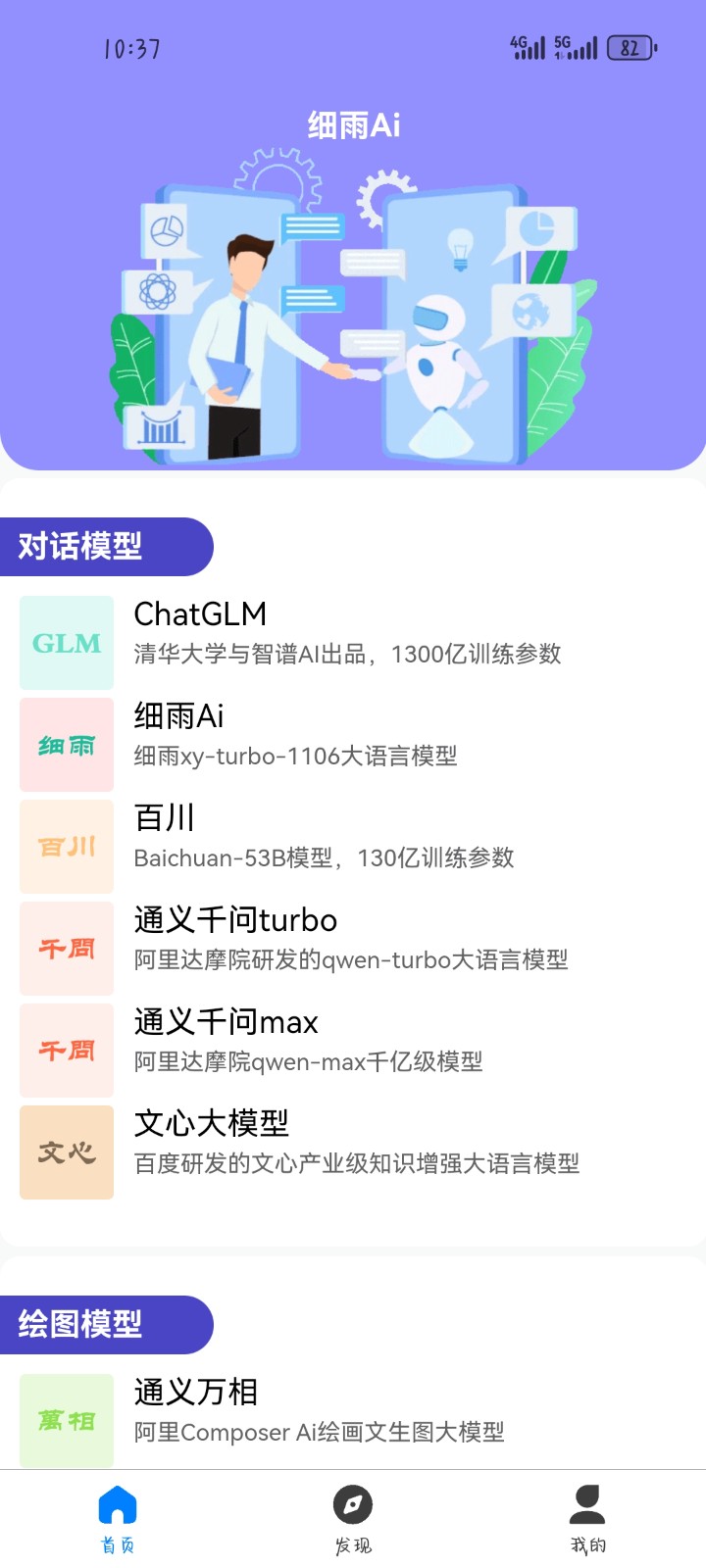The height and width of the screenshot is (1568, 706).
Task: Tap the home icon in bottom navigation
Action: 116,1501
